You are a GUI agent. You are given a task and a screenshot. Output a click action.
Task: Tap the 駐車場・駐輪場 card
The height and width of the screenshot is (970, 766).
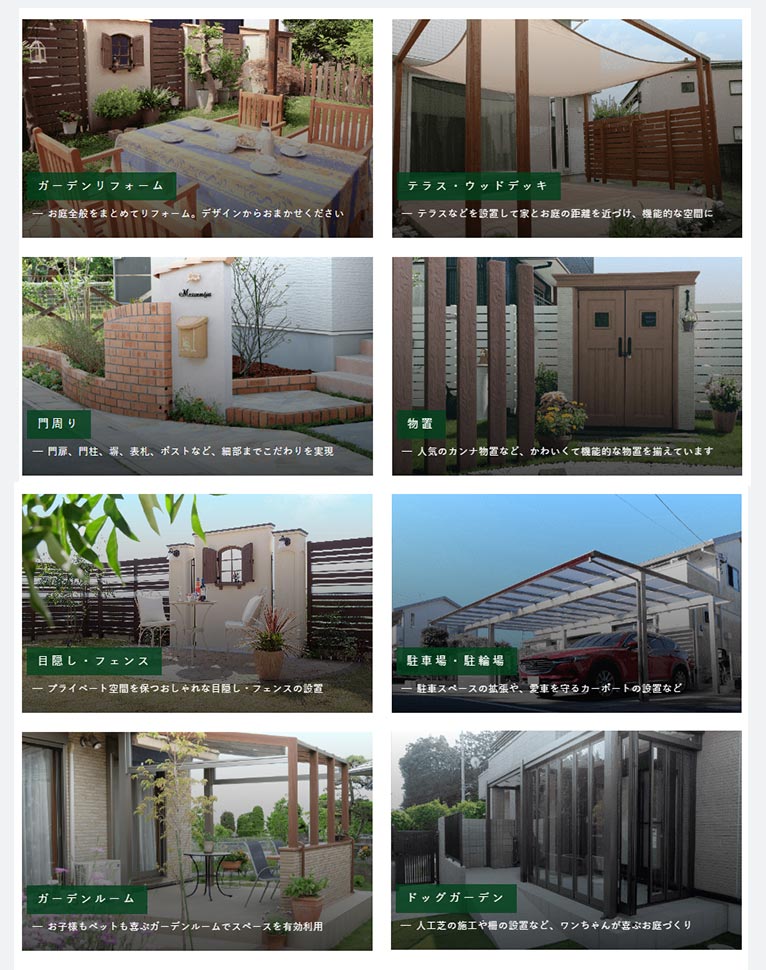pyautogui.click(x=566, y=602)
